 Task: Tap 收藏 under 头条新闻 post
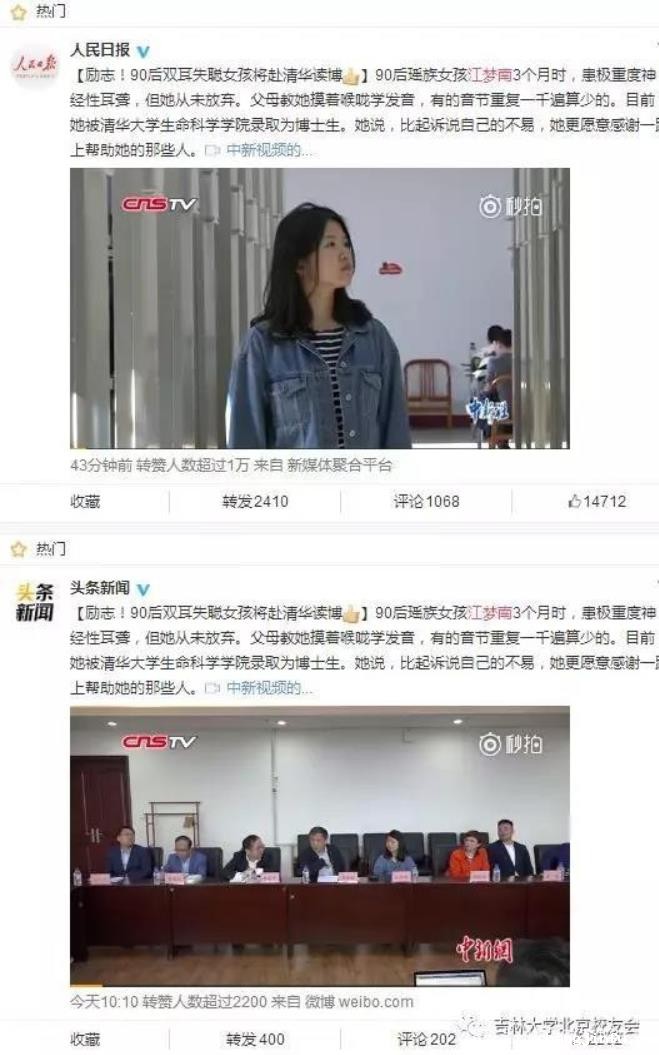point(85,1039)
